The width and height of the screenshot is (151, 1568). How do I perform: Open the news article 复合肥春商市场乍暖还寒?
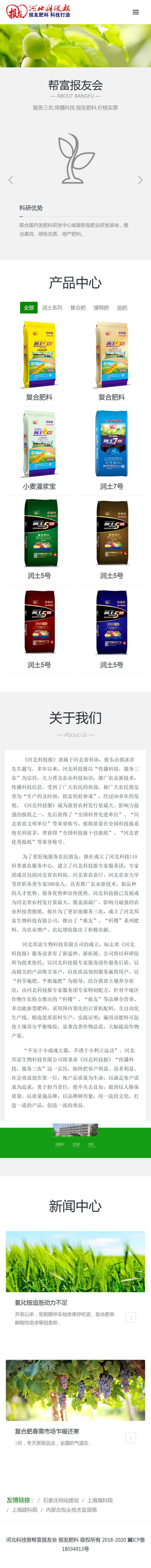(x=47, y=1431)
